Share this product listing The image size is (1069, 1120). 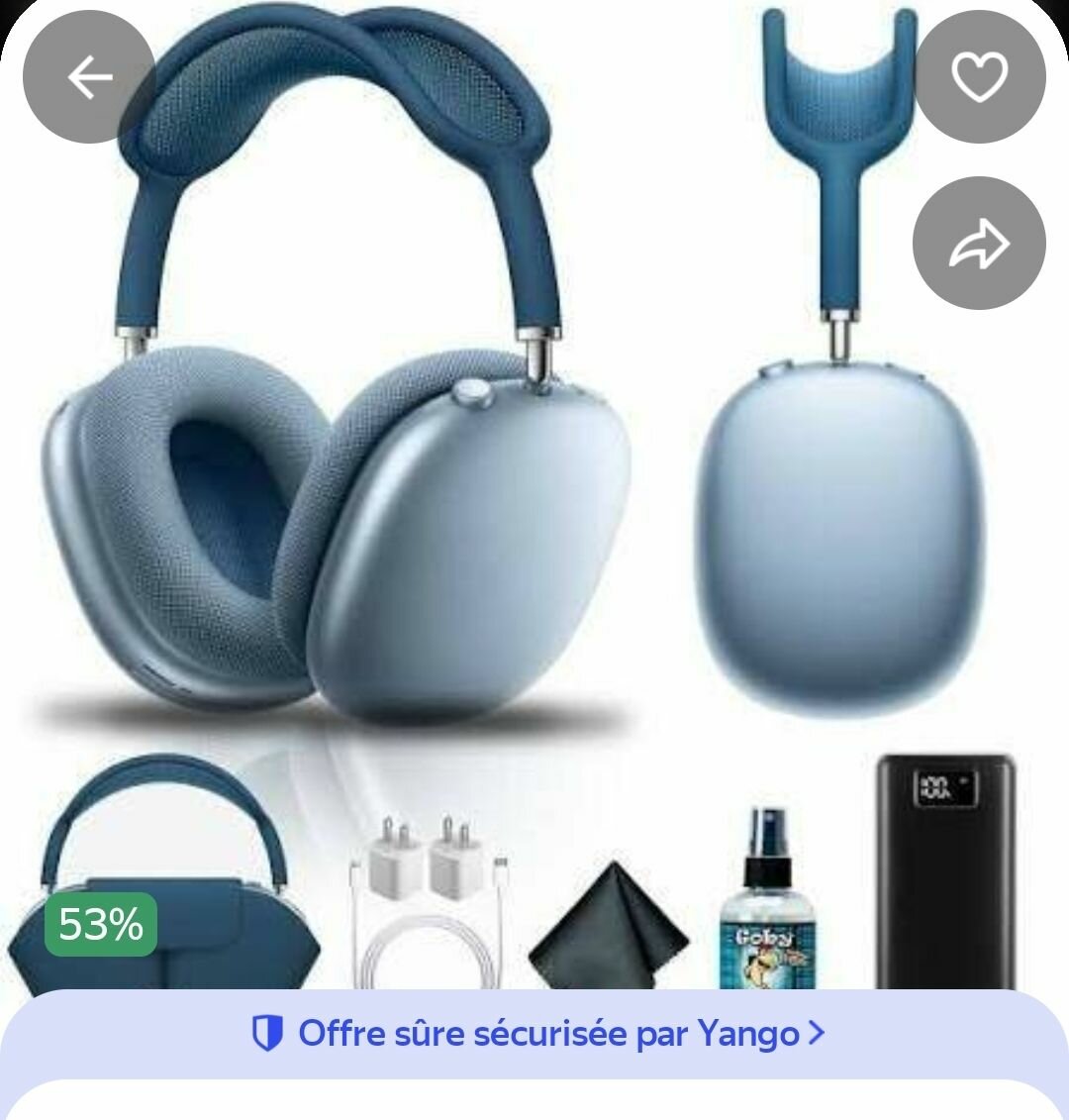click(x=979, y=244)
